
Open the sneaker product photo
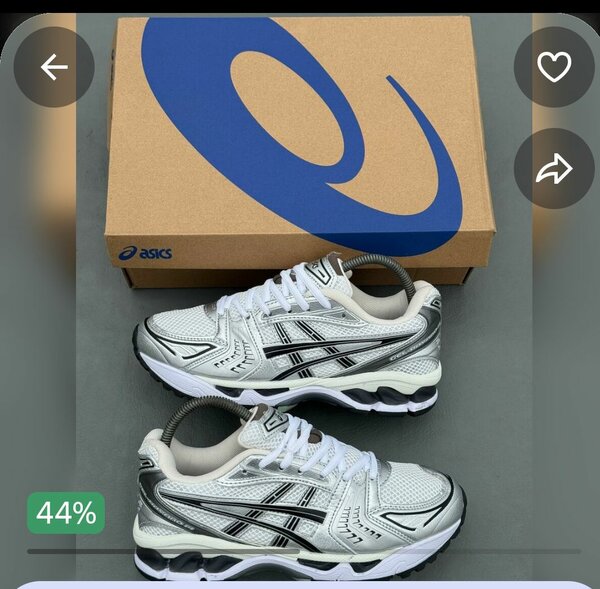click(x=300, y=330)
